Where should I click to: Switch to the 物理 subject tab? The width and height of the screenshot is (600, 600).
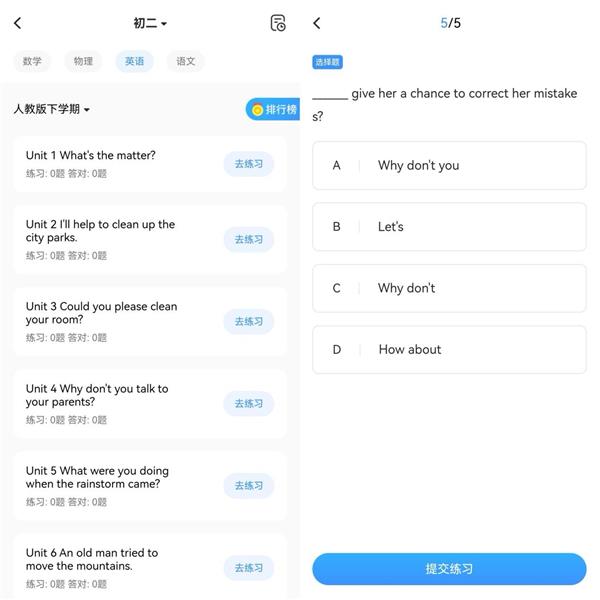(83, 61)
